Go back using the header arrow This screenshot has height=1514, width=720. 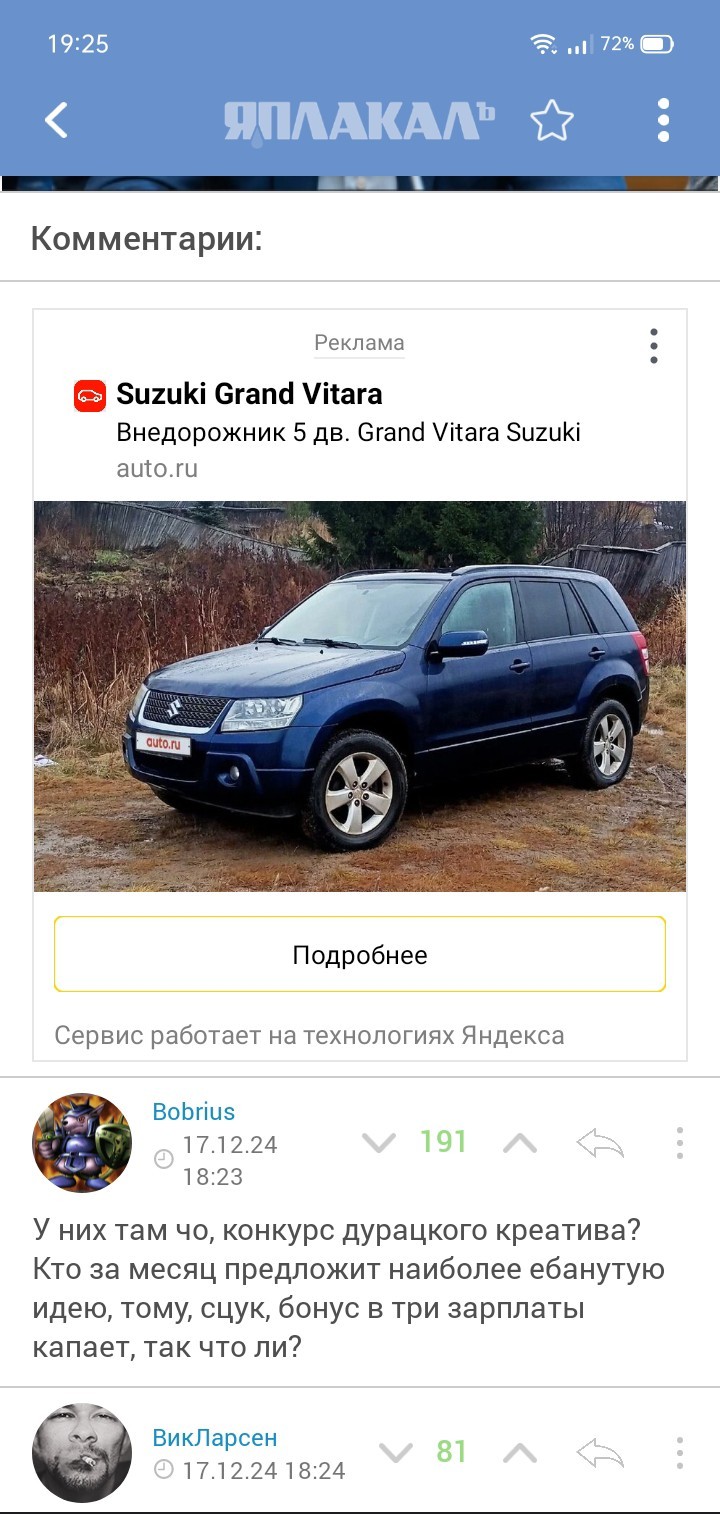pos(57,121)
